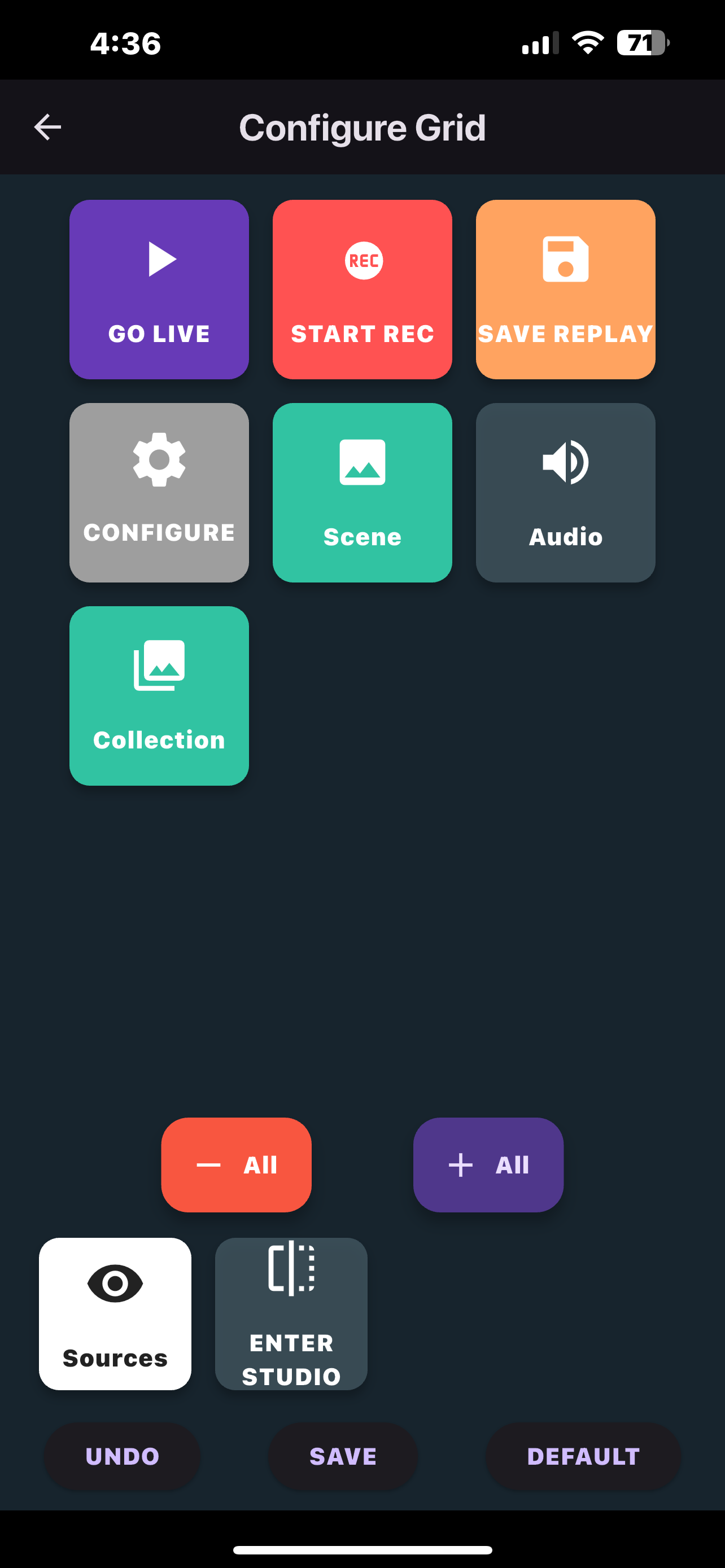Open the Configure Grid header title
Image resolution: width=725 pixels, height=1568 pixels.
point(362,127)
